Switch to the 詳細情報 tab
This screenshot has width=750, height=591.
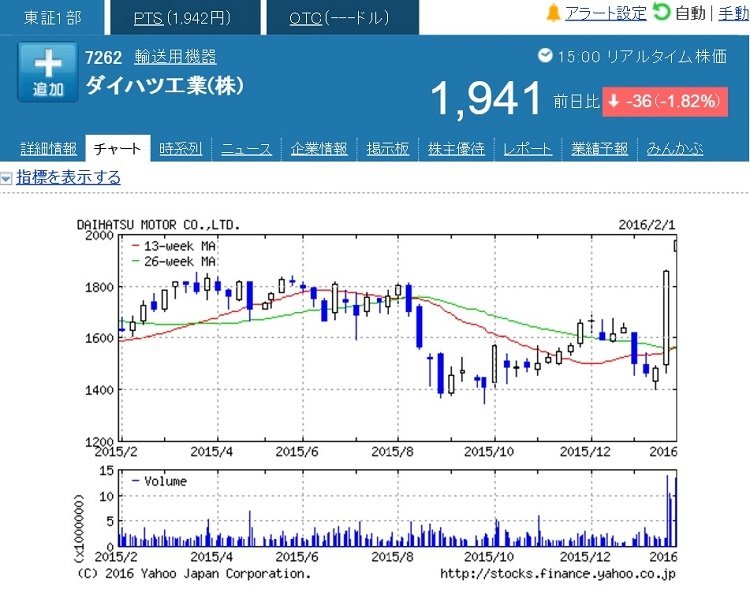pyautogui.click(x=48, y=149)
